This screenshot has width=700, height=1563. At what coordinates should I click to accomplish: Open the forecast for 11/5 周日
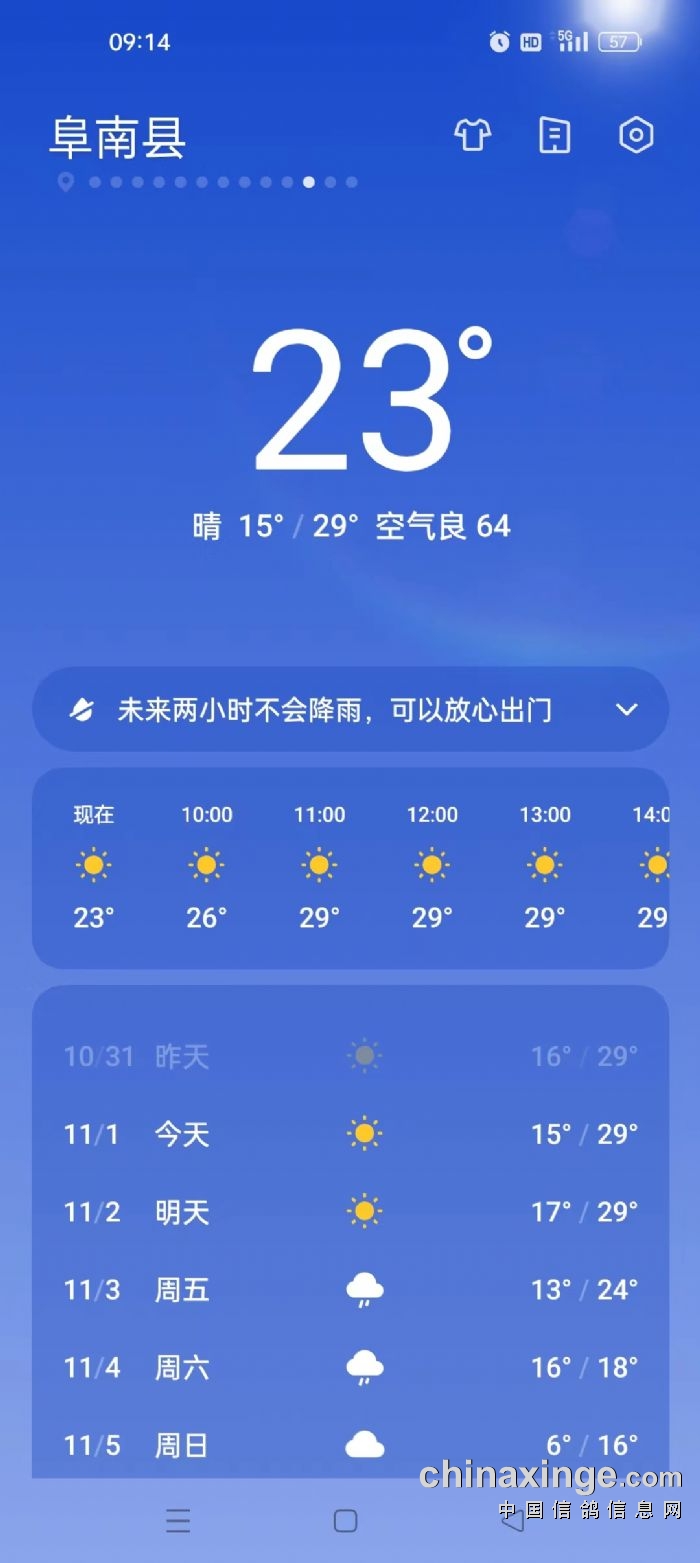click(350, 1445)
